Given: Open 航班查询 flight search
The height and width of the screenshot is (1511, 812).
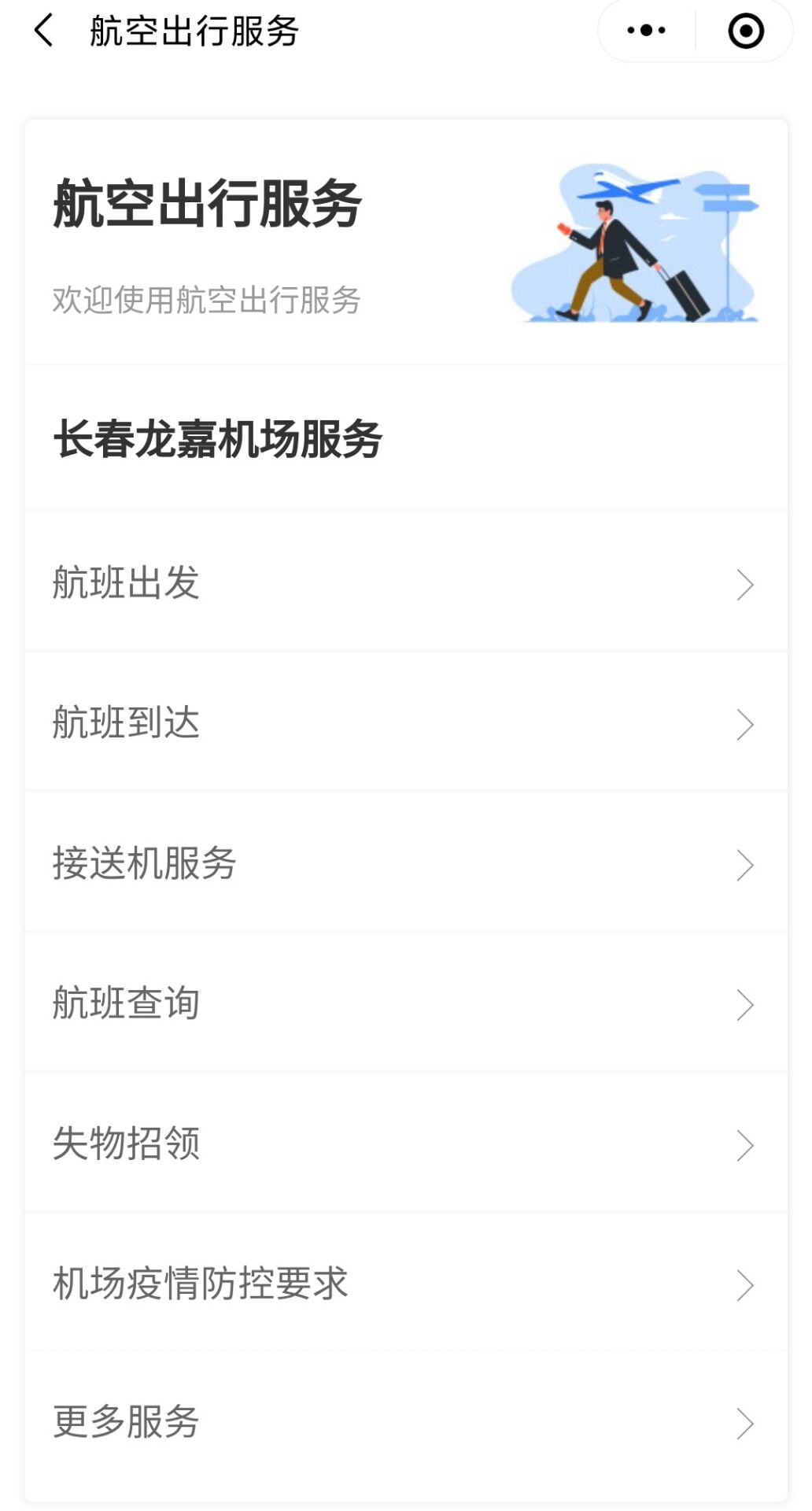Looking at the screenshot, I should [x=405, y=1003].
